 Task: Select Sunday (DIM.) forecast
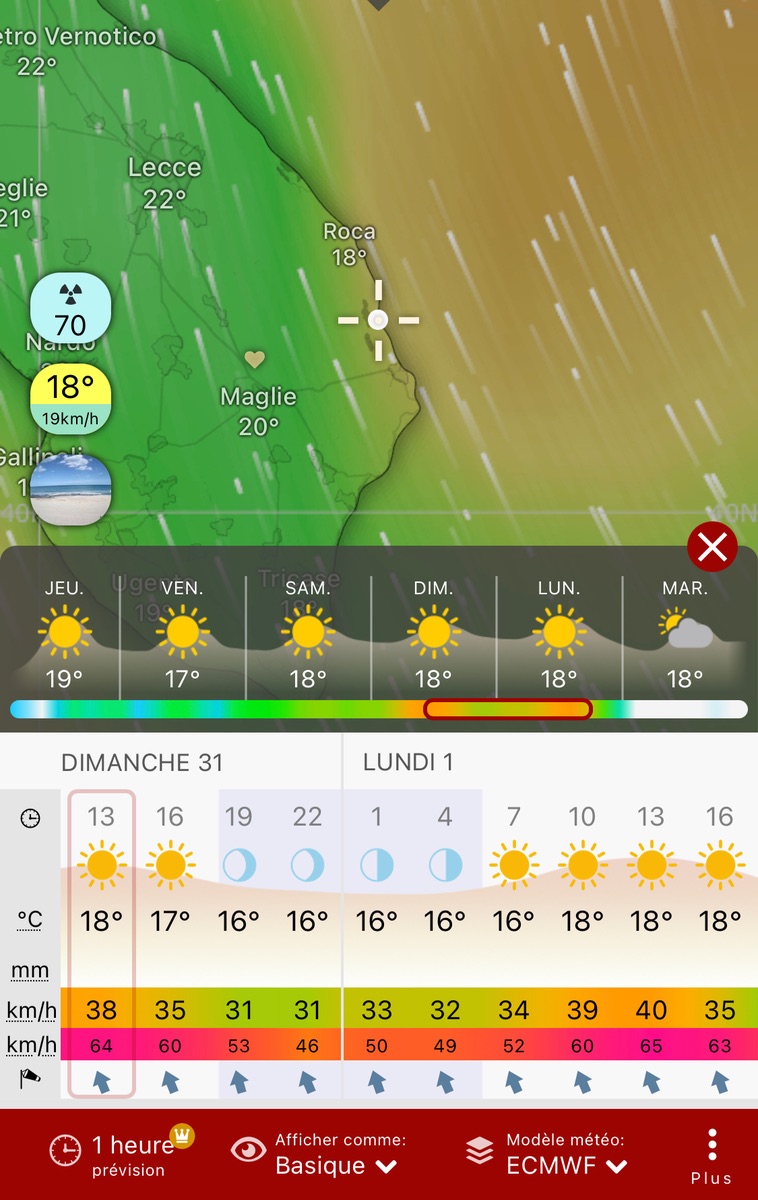point(433,636)
